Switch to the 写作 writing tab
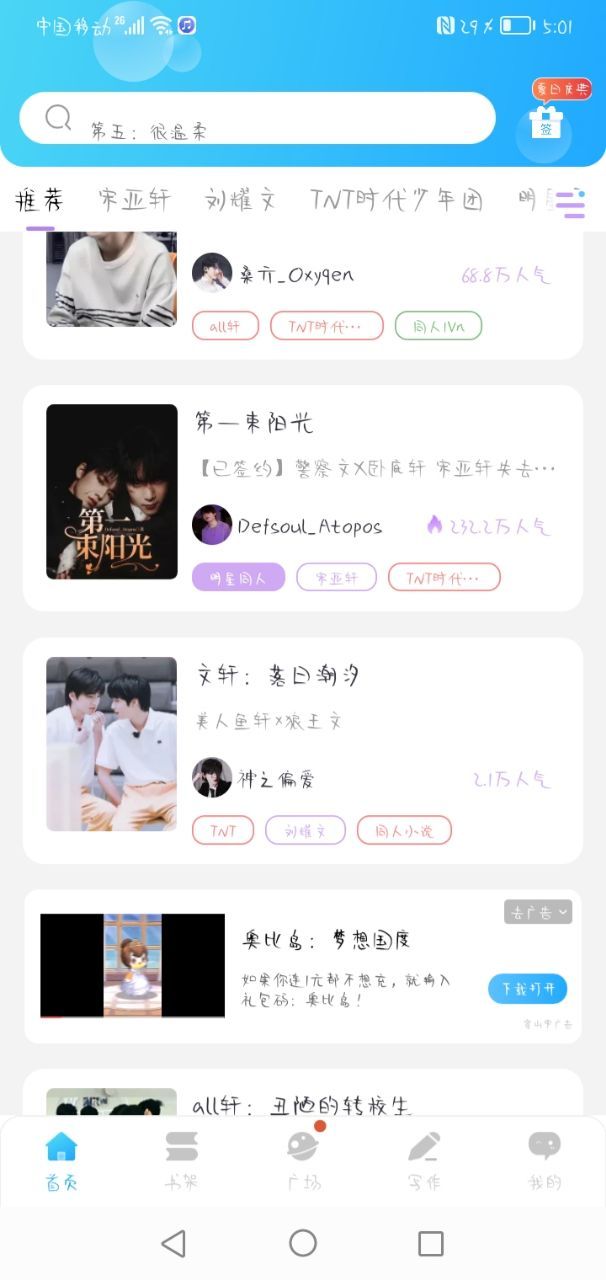Viewport: 606px width, 1280px height. click(424, 1160)
